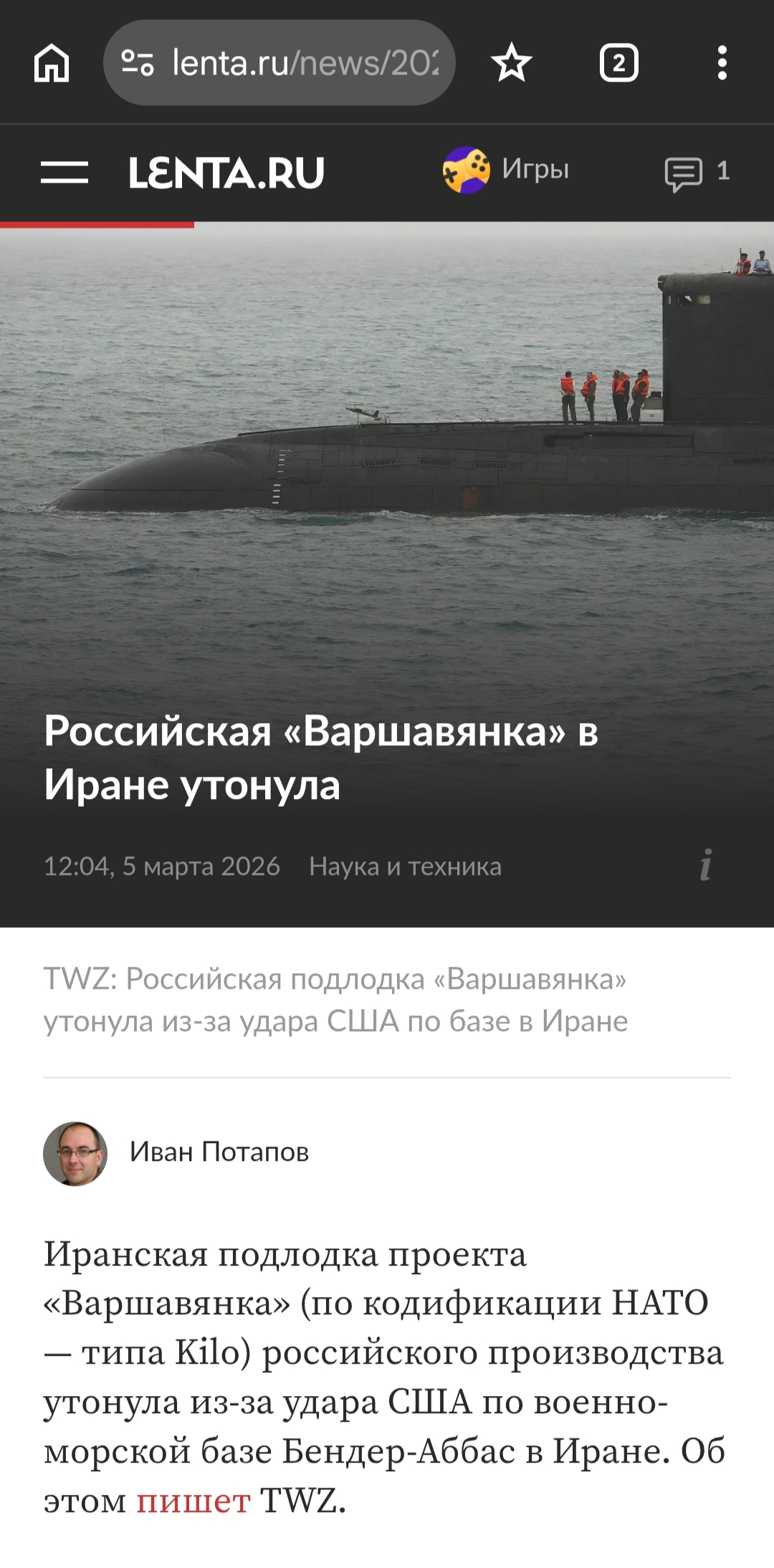The height and width of the screenshot is (1568, 774).
Task: Open the Lenta.ru hamburger menu
Action: [64, 173]
